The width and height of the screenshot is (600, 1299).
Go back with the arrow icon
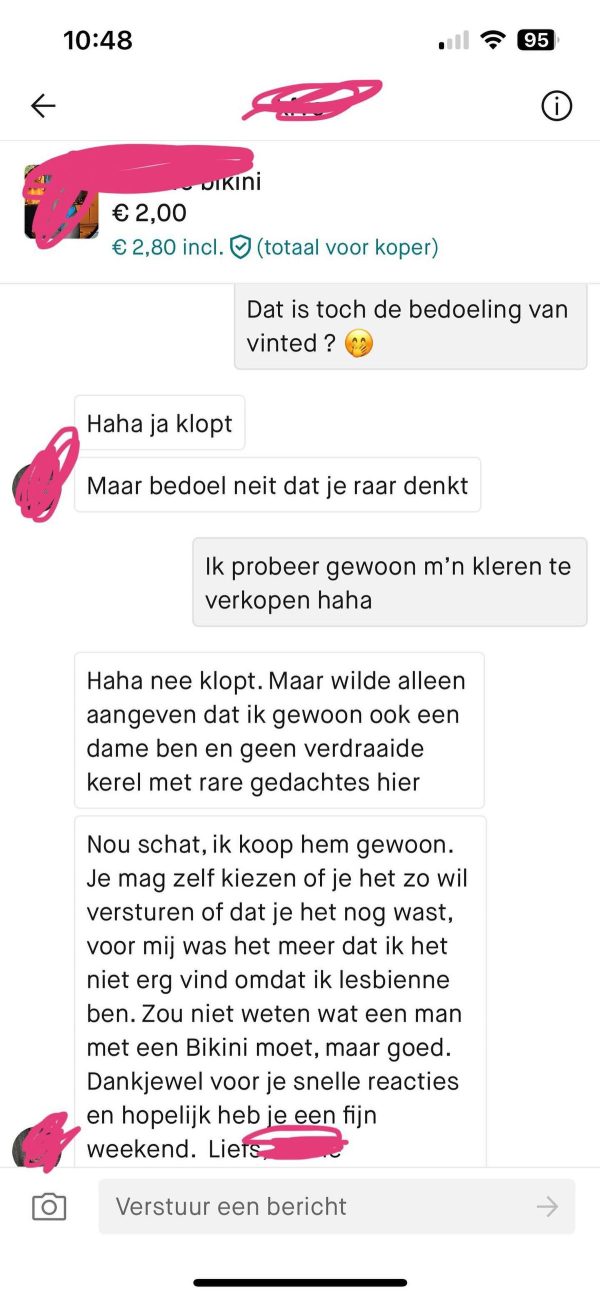[43, 106]
